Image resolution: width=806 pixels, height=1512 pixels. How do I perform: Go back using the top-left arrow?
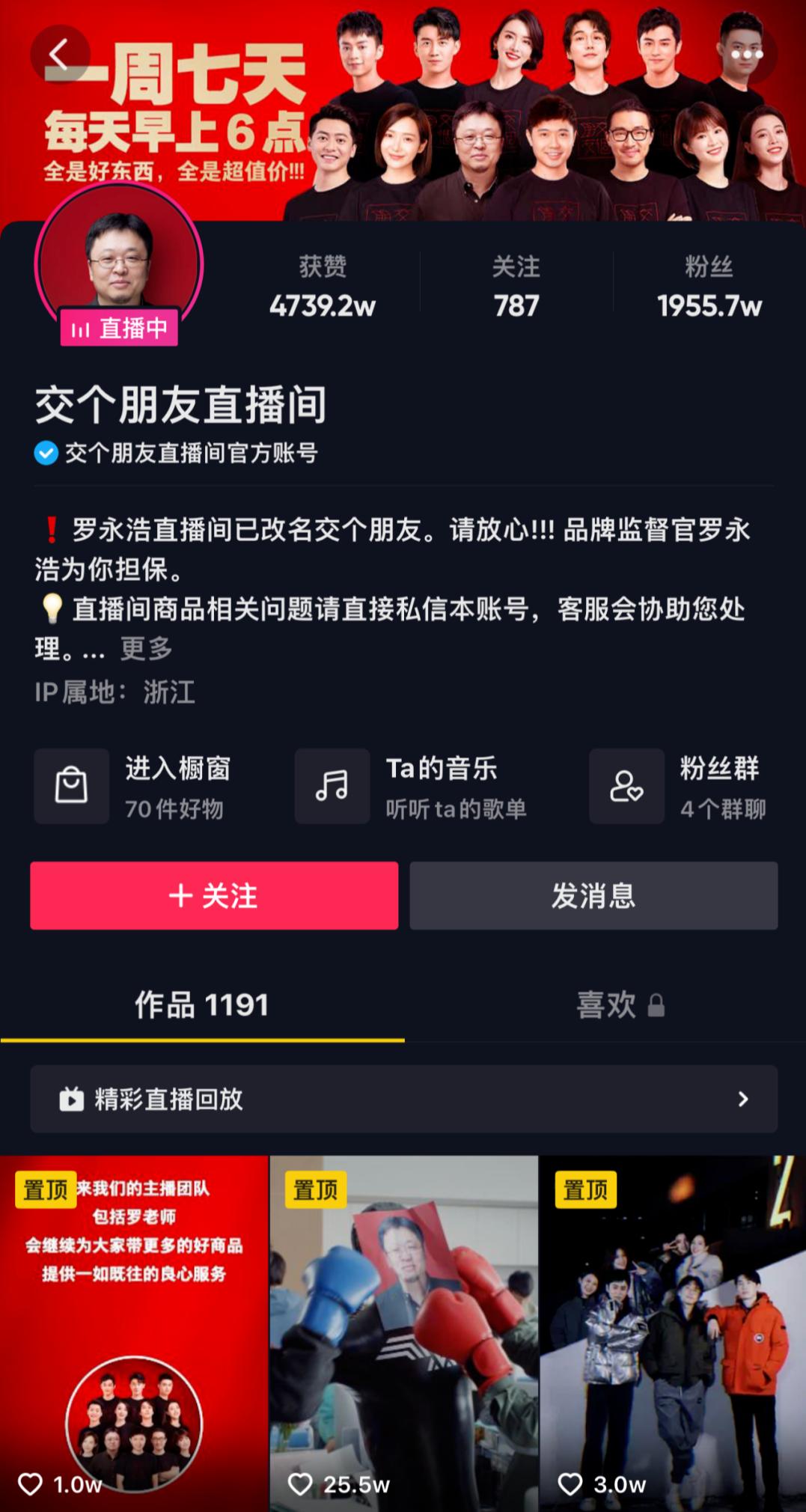tap(59, 55)
